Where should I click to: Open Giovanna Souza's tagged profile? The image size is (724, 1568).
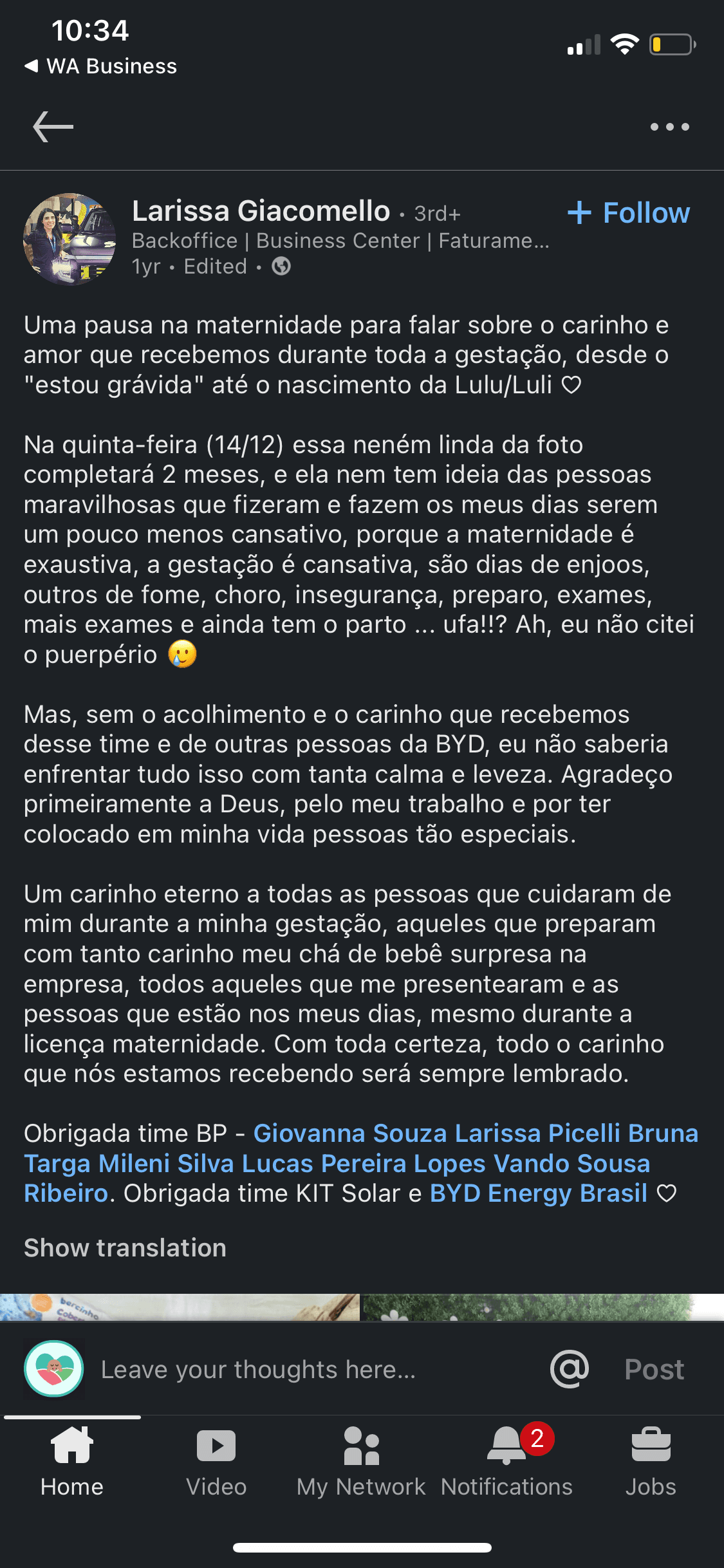click(x=351, y=1134)
